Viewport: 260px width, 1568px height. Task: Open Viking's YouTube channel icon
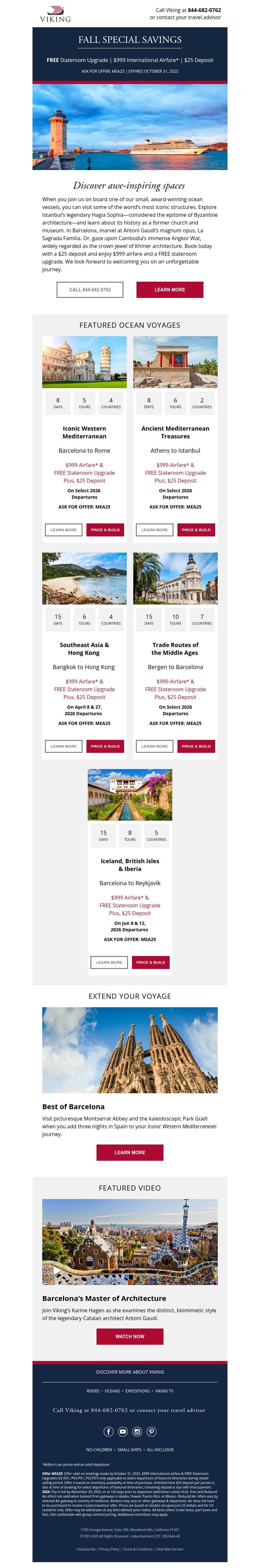coord(123,1432)
